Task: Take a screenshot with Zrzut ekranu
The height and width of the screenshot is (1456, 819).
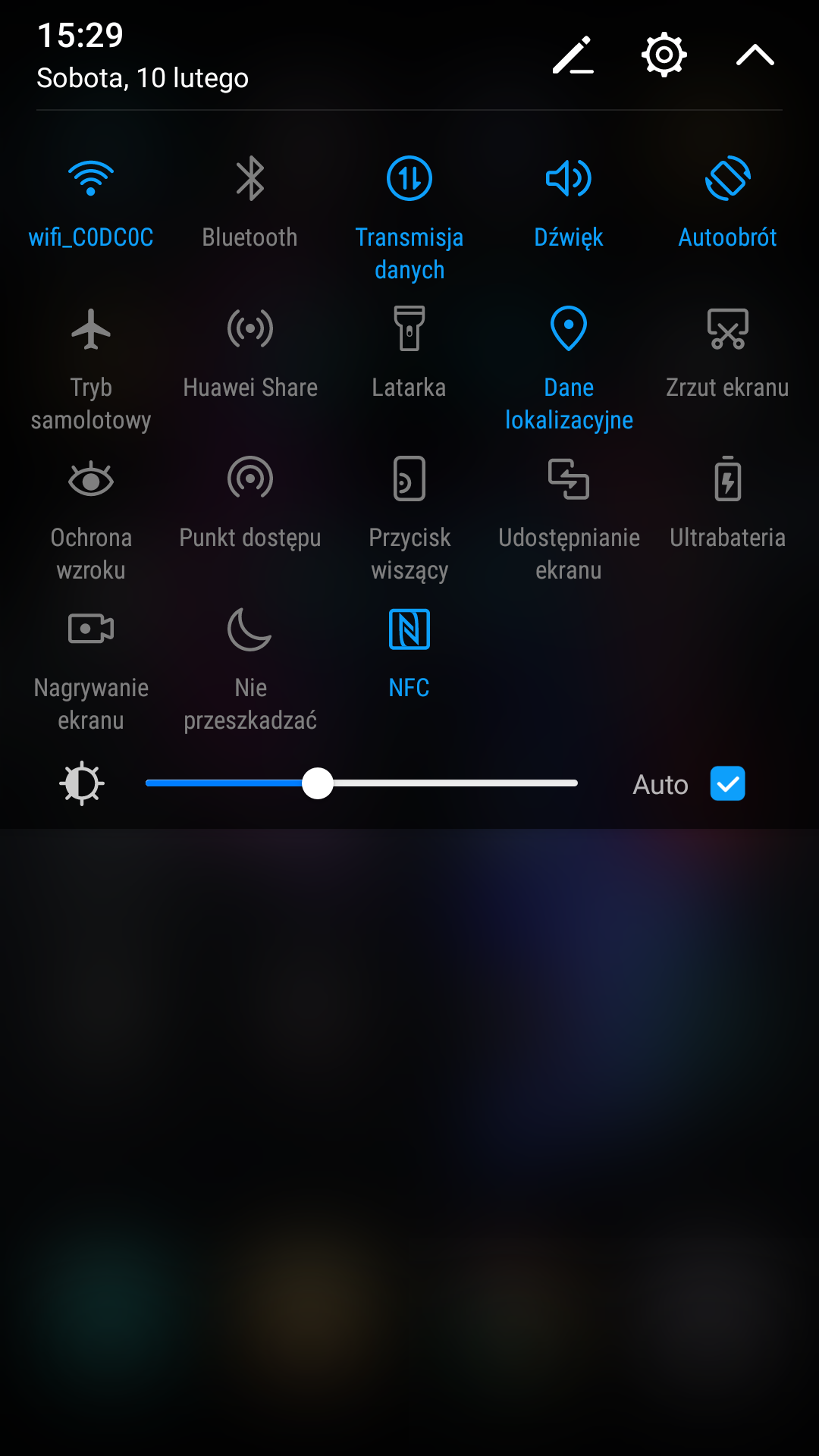Action: [x=728, y=329]
